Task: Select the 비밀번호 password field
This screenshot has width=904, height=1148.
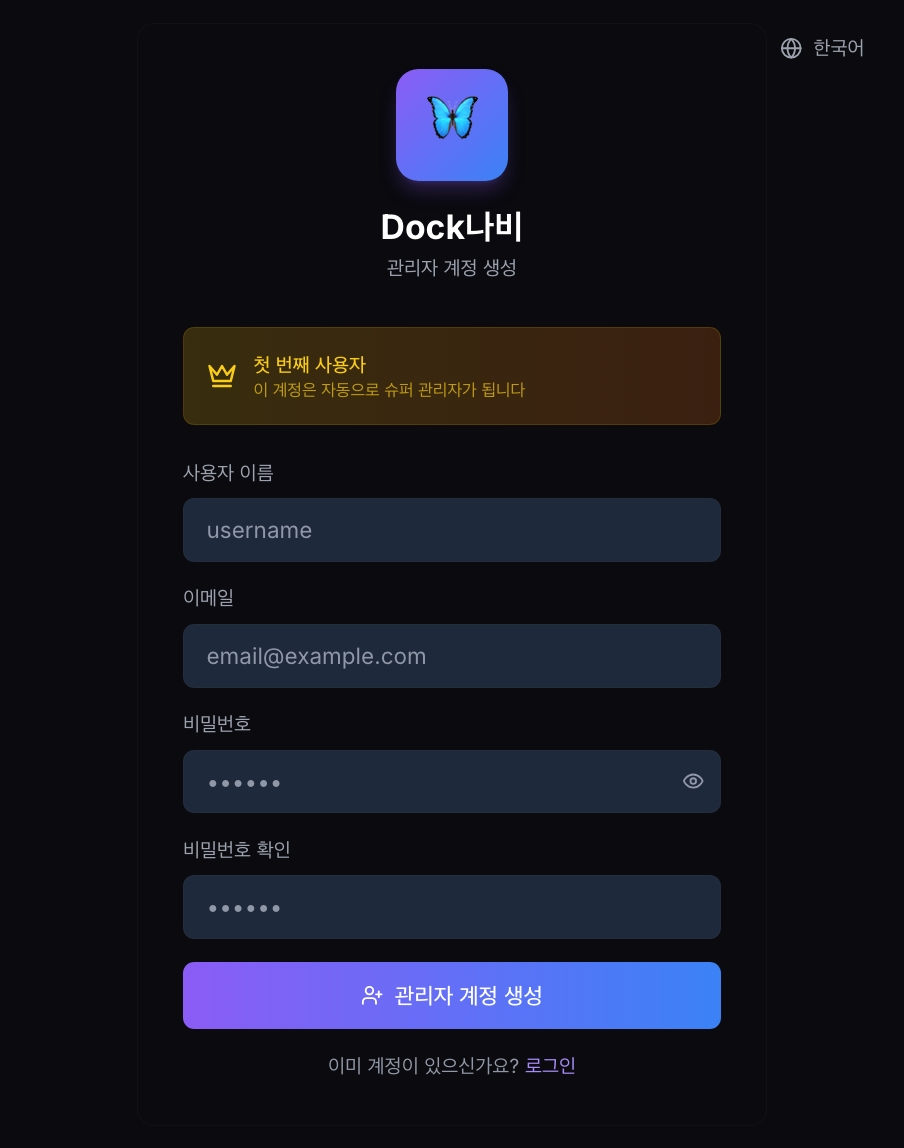Action: click(430, 781)
